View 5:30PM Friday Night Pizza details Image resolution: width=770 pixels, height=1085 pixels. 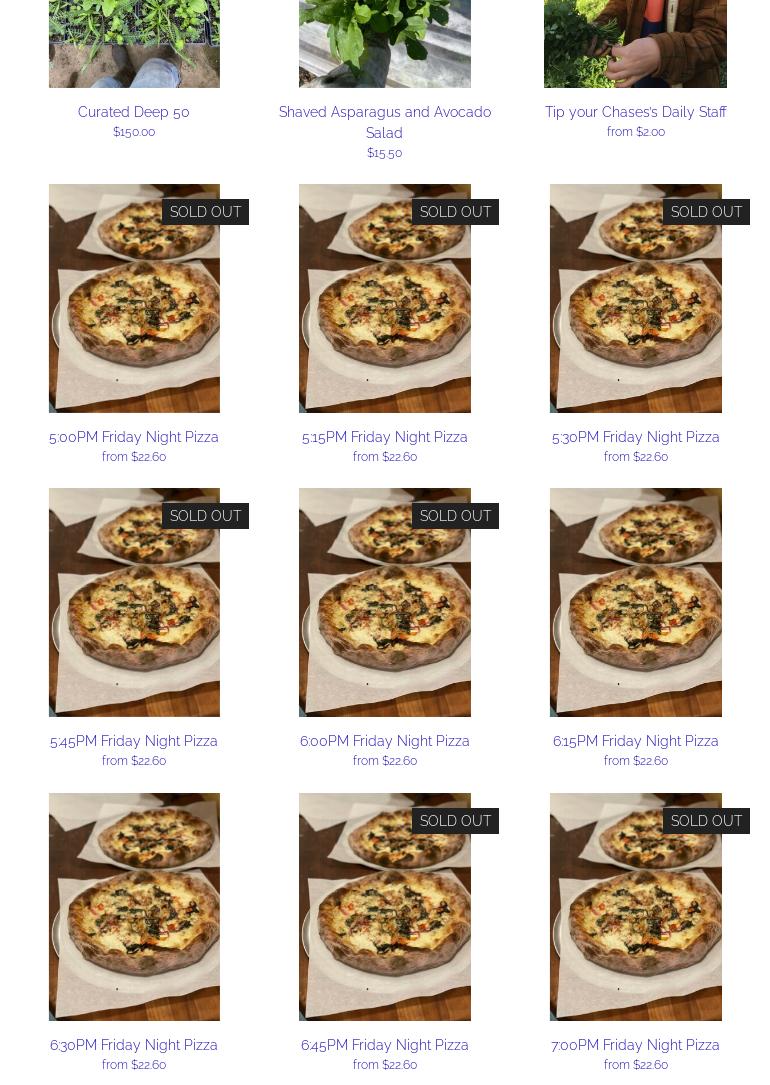click(635, 437)
